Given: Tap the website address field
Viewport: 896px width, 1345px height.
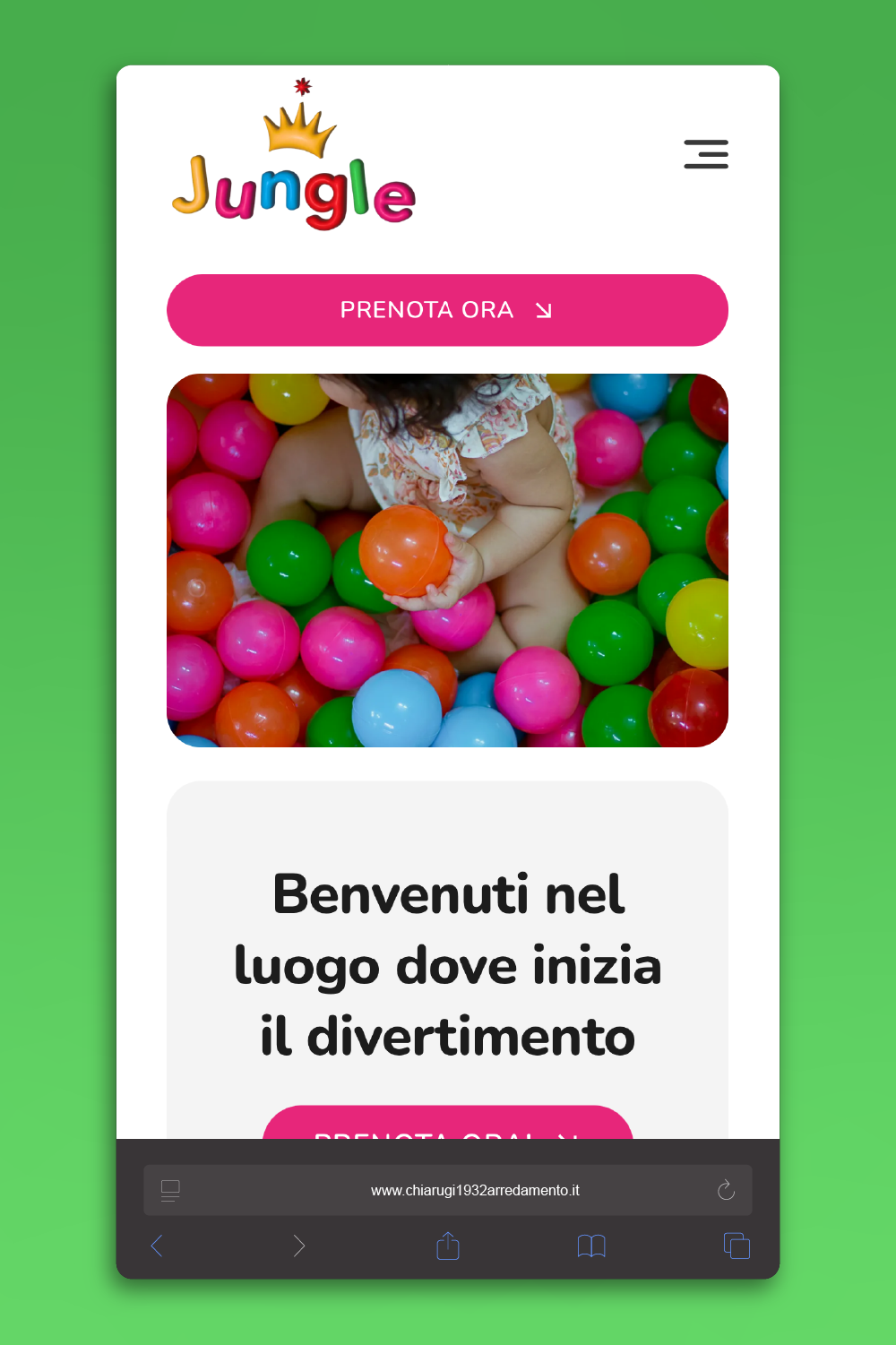Looking at the screenshot, I should tap(474, 1190).
